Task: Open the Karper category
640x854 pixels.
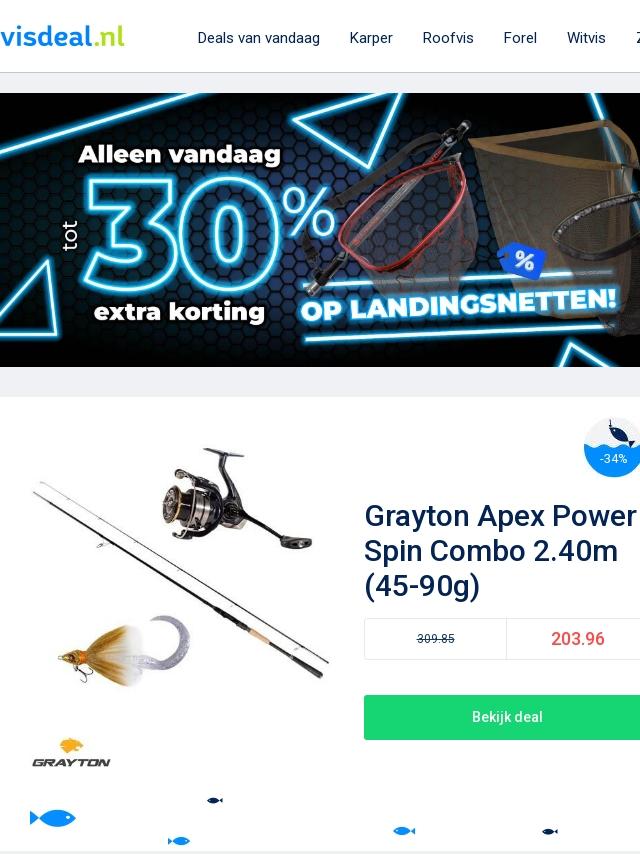Action: pos(371,38)
